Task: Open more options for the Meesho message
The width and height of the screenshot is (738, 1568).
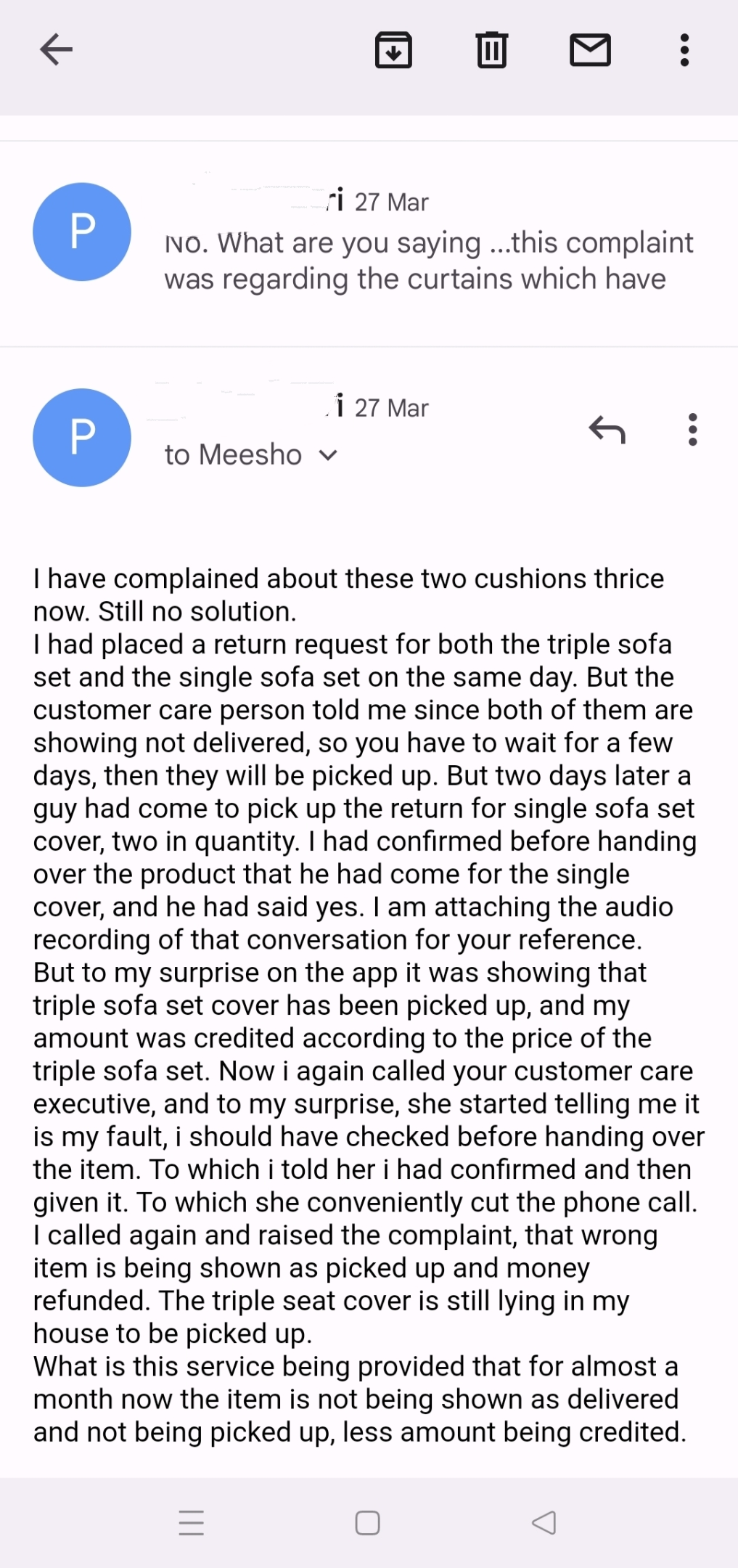Action: pos(692,430)
